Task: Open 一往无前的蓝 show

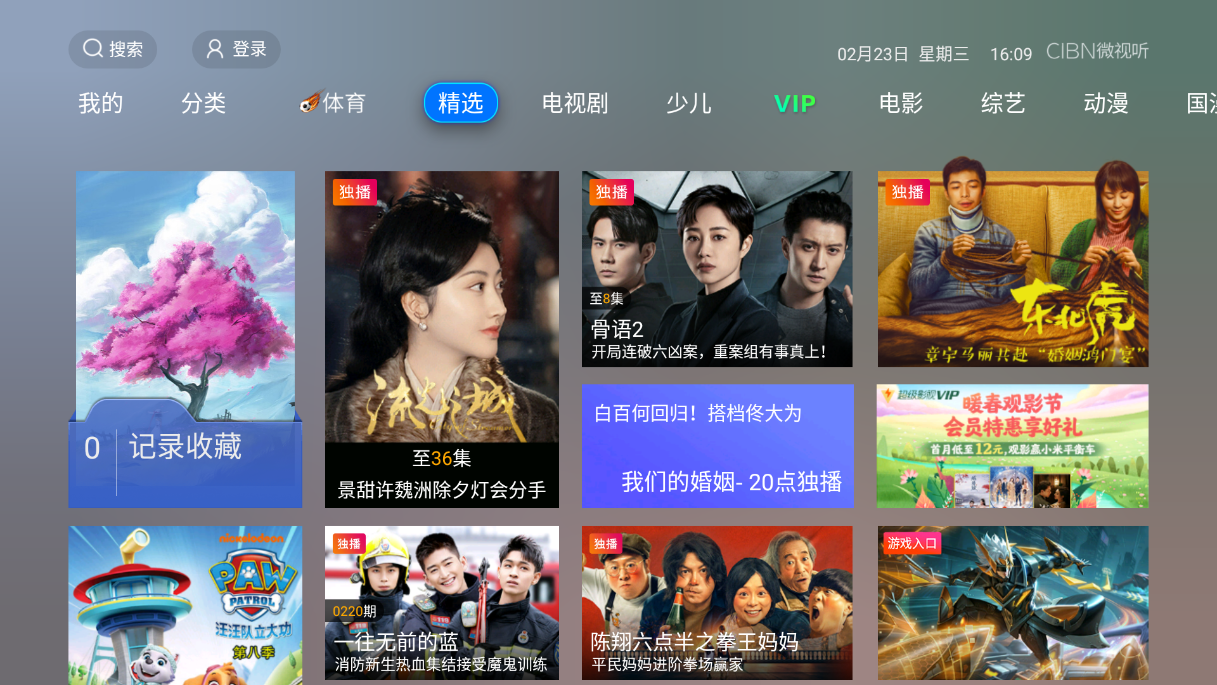Action: [441, 603]
